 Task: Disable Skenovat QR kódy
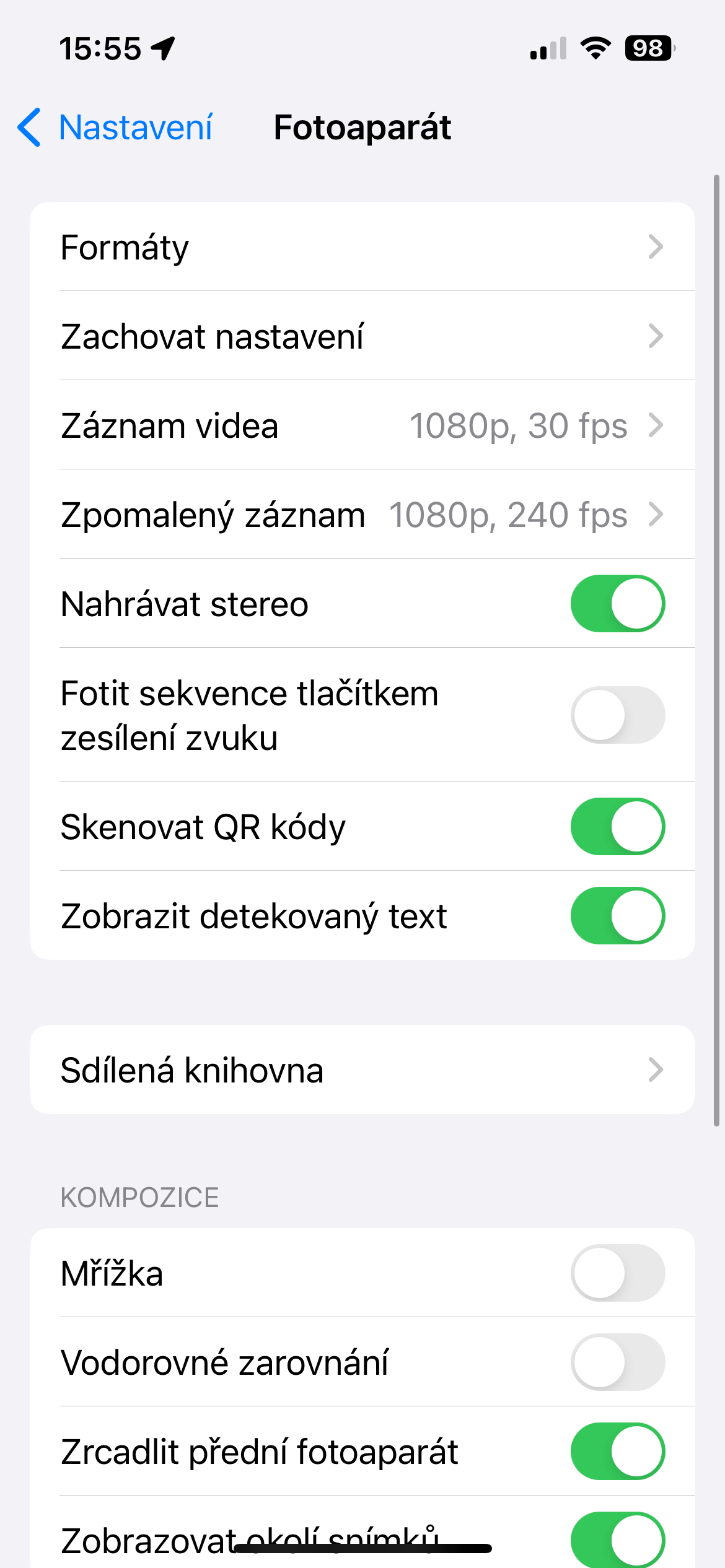click(x=617, y=827)
